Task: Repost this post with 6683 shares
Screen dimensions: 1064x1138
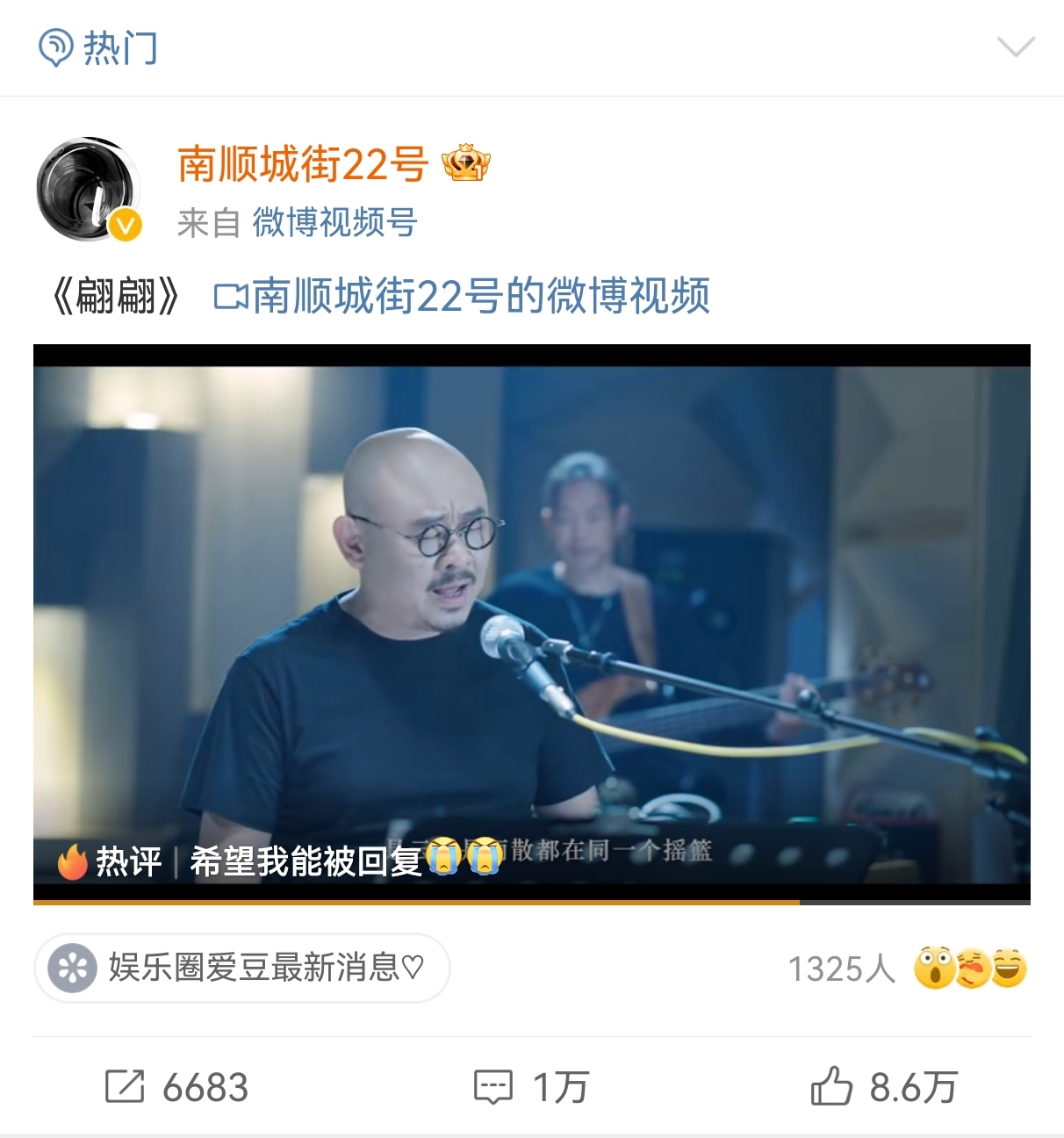Action: 176,1087
